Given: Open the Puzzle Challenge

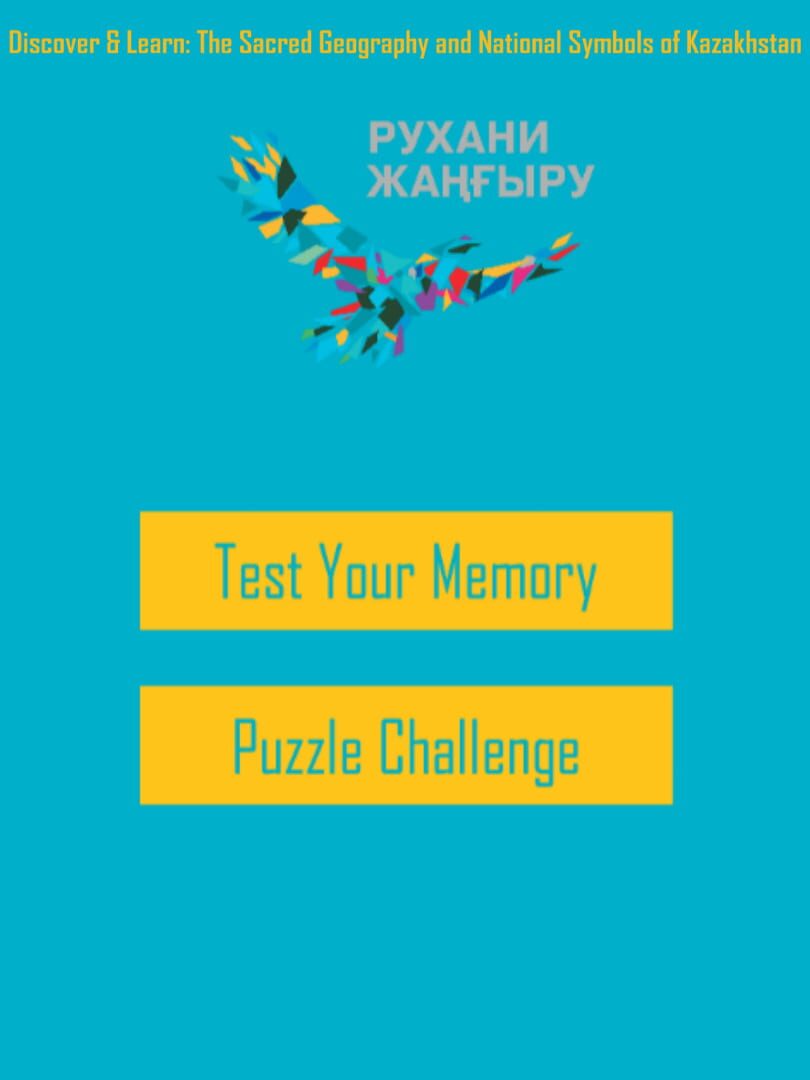Looking at the screenshot, I should pyautogui.click(x=405, y=745).
